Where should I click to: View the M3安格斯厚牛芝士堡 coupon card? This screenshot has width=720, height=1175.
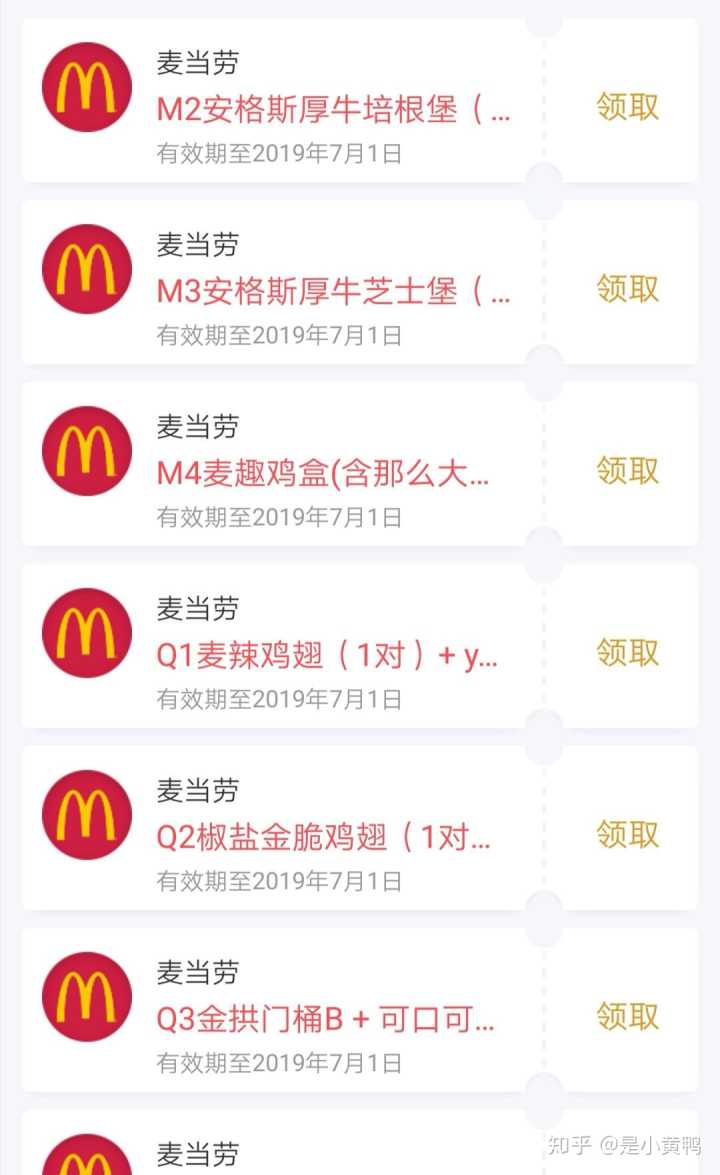click(x=333, y=291)
